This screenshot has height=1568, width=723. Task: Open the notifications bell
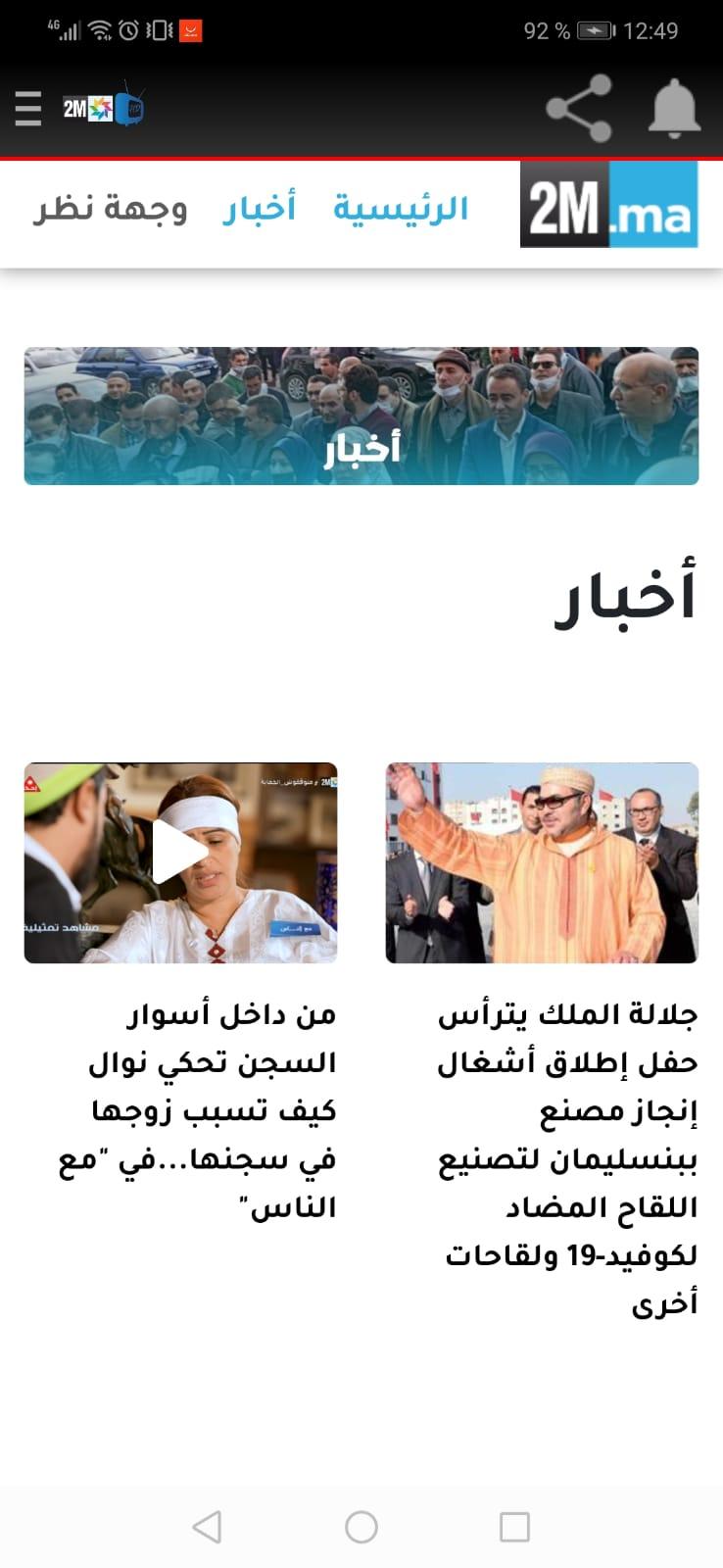[x=674, y=109]
